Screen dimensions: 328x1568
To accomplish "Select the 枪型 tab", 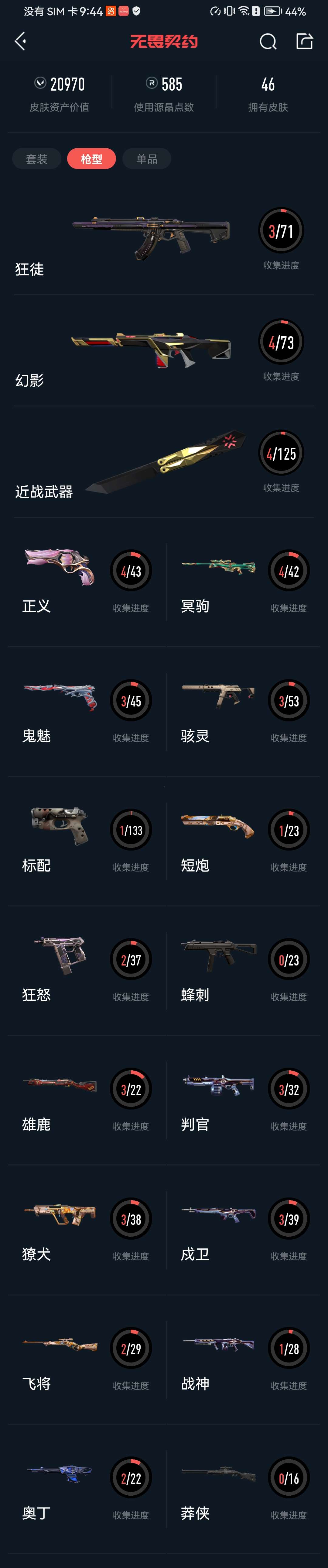I will click(x=91, y=159).
